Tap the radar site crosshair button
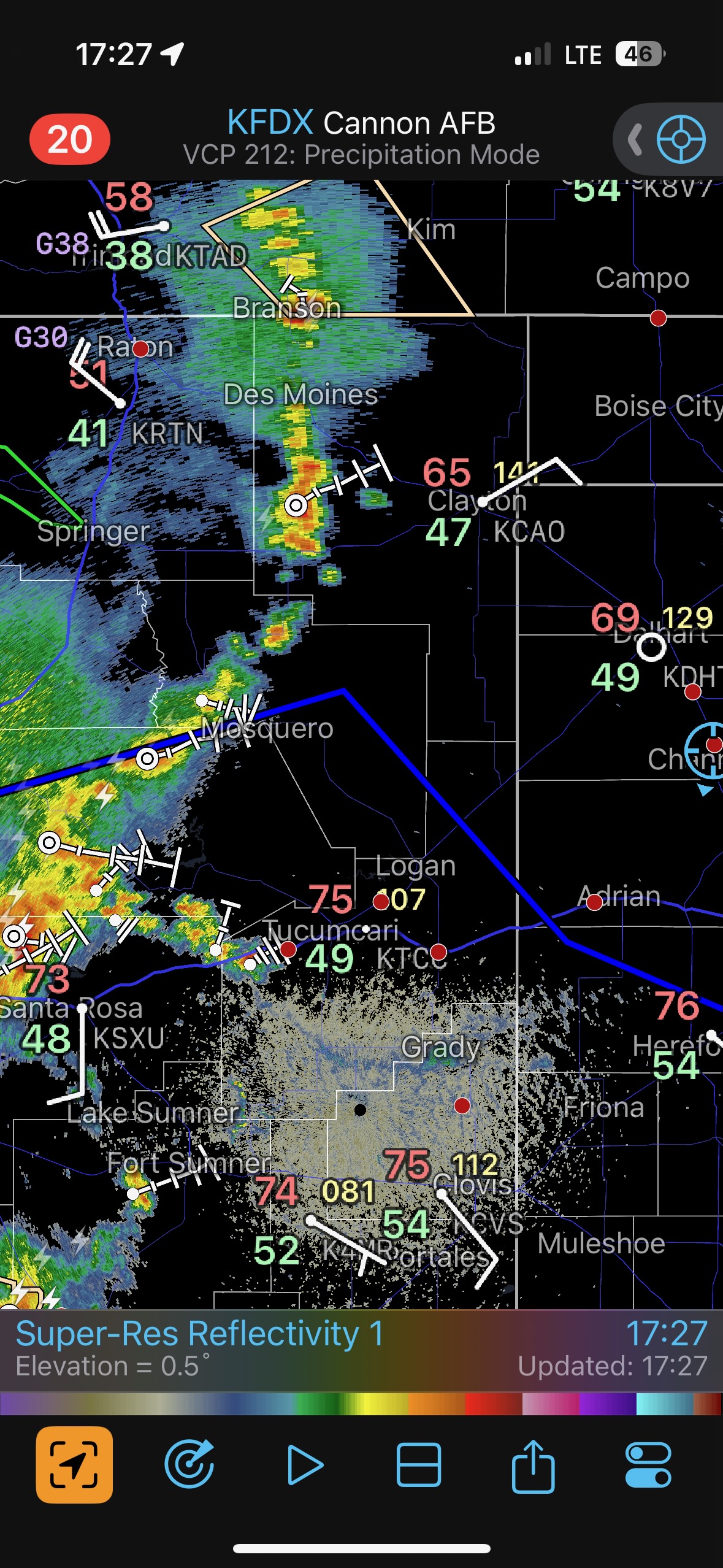The height and width of the screenshot is (1568, 723). click(x=681, y=139)
